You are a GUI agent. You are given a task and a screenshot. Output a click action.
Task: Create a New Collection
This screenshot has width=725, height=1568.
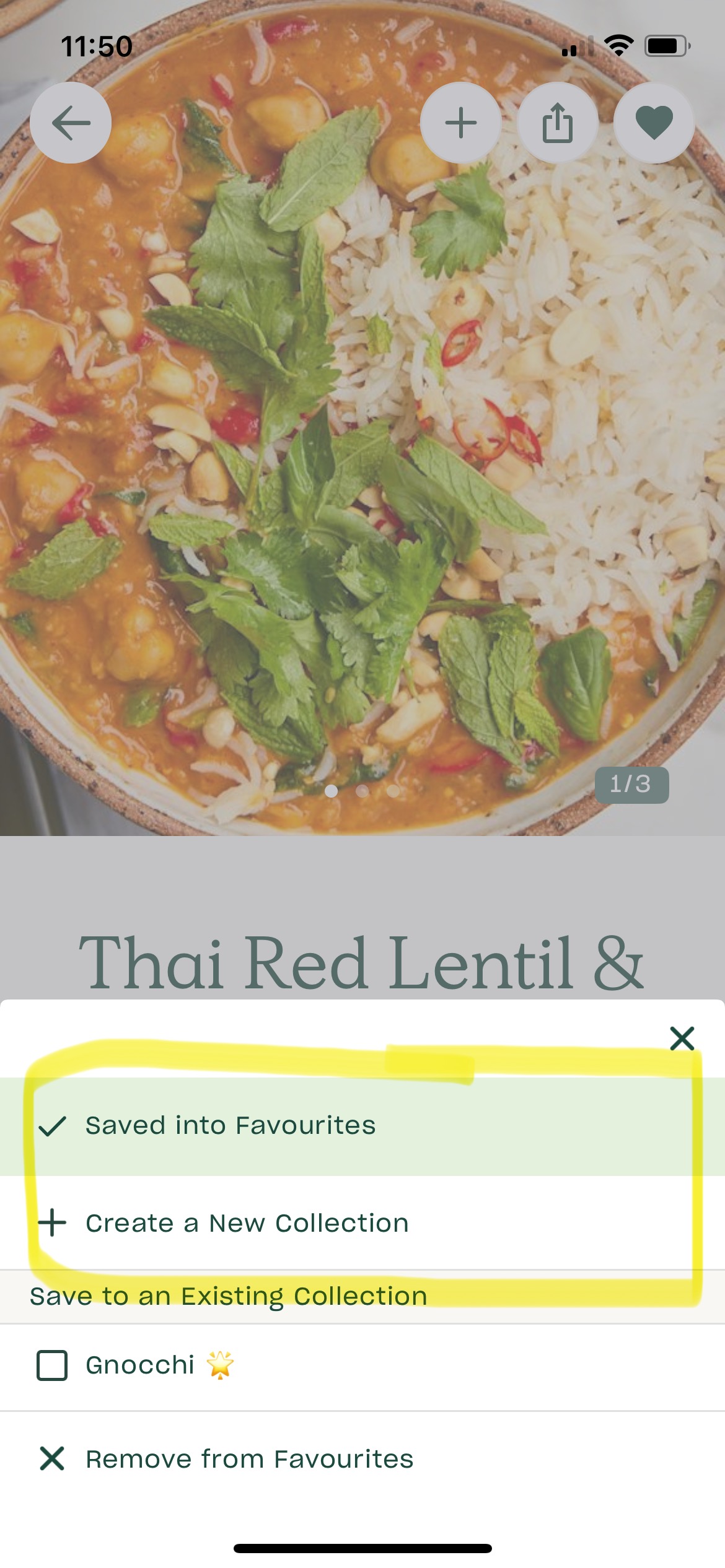tap(247, 1223)
